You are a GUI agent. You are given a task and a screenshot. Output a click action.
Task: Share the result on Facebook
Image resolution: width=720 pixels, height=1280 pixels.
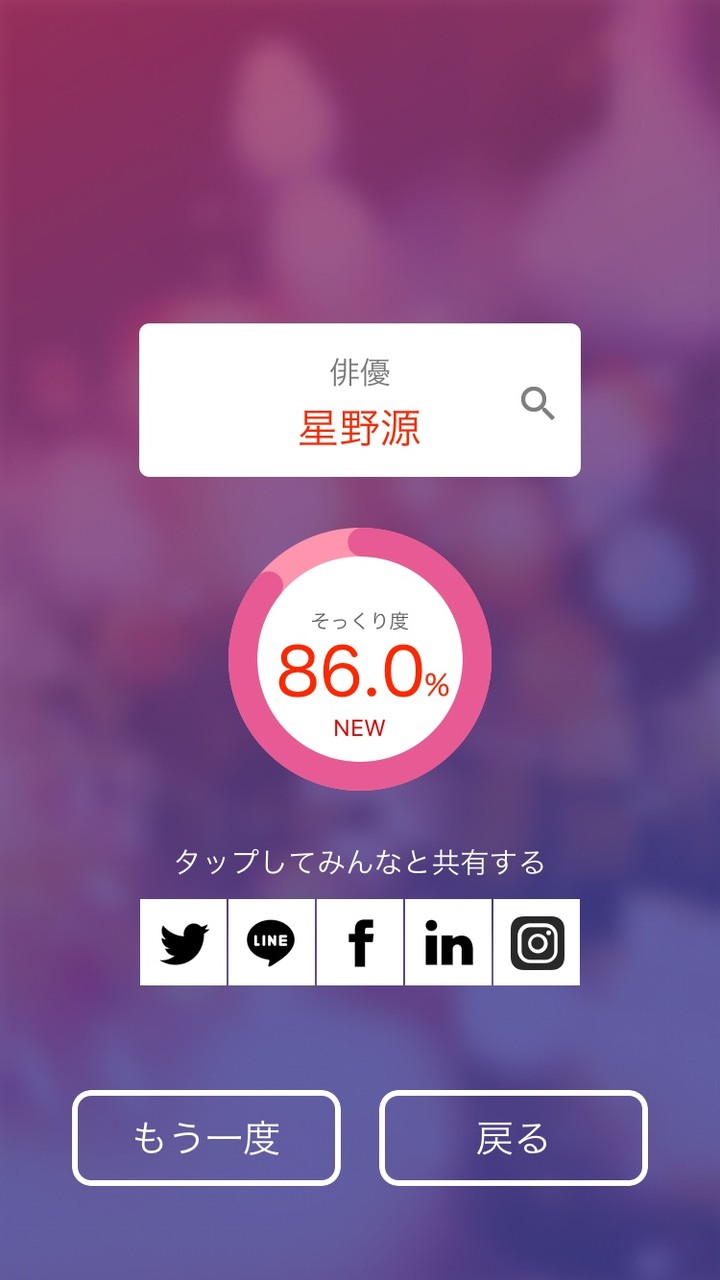[x=360, y=942]
